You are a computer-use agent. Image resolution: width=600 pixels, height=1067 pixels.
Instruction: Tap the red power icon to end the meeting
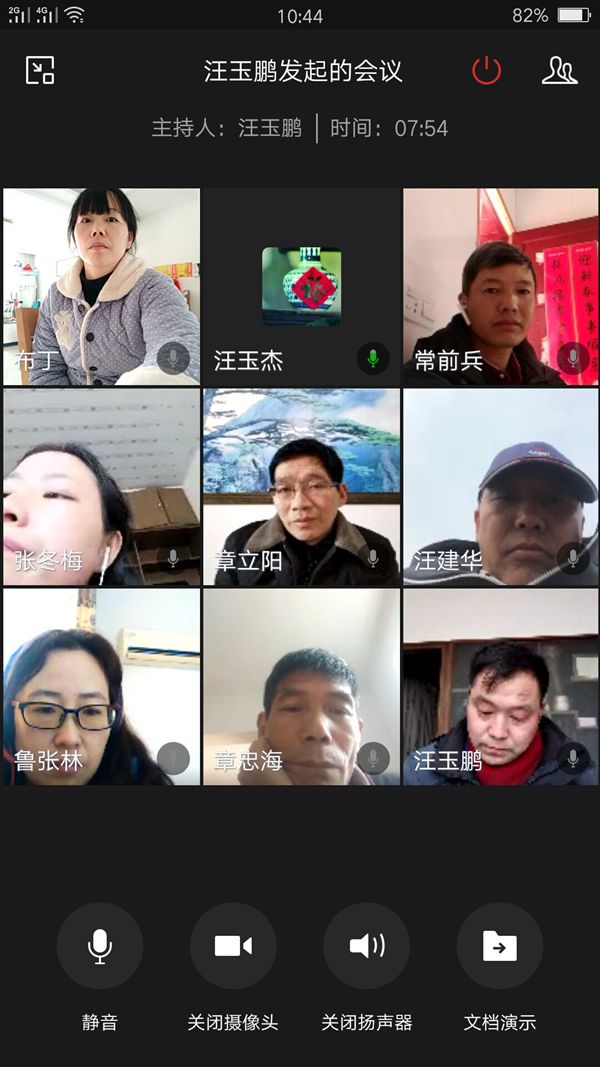486,70
